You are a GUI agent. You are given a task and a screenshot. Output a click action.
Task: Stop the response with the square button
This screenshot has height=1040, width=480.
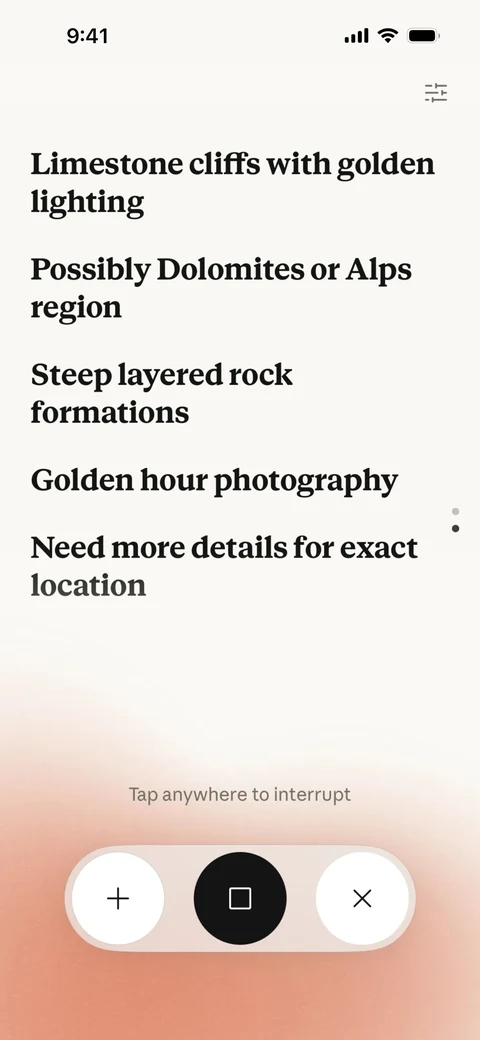(240, 899)
